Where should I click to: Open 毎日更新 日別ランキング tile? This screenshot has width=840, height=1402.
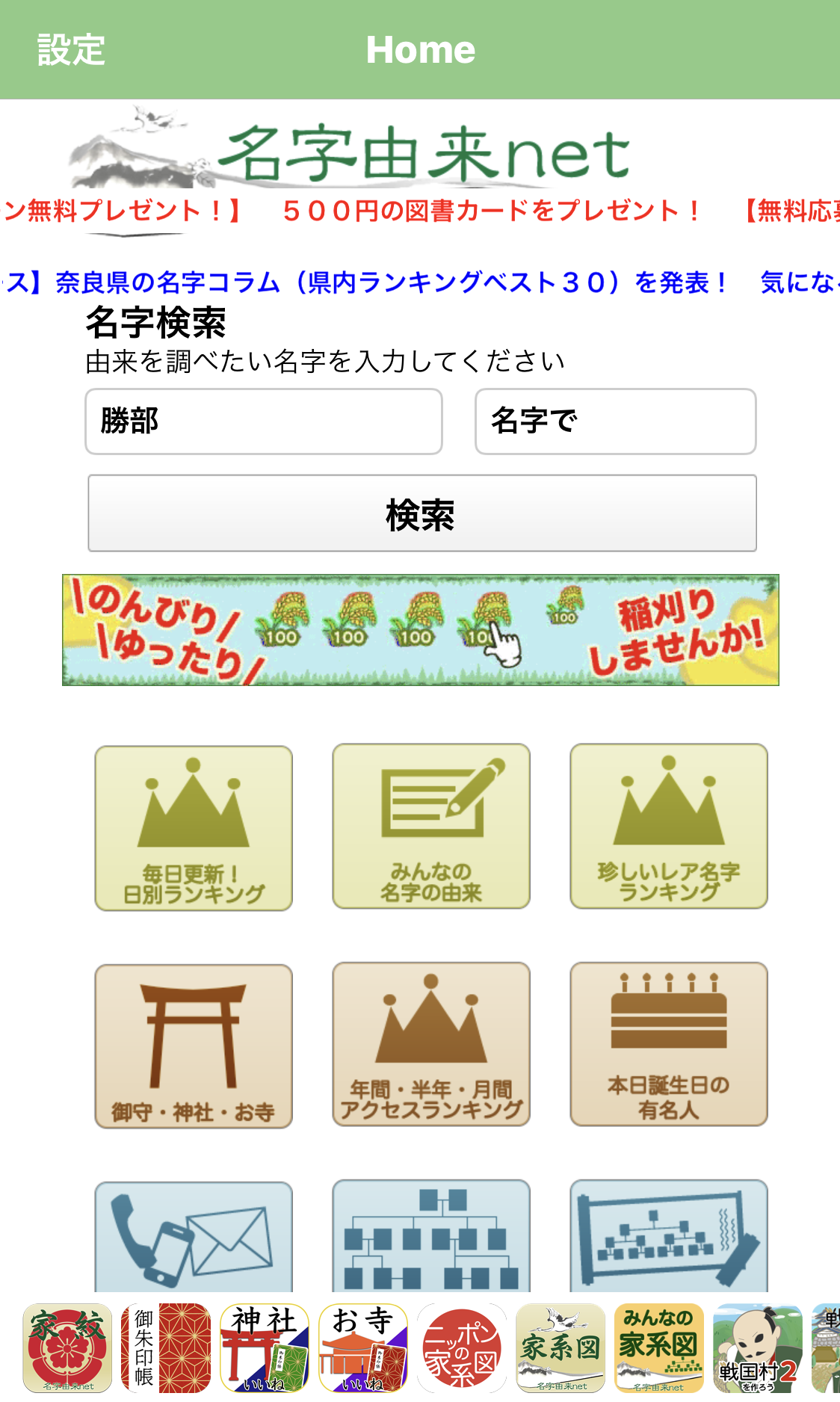point(194,828)
